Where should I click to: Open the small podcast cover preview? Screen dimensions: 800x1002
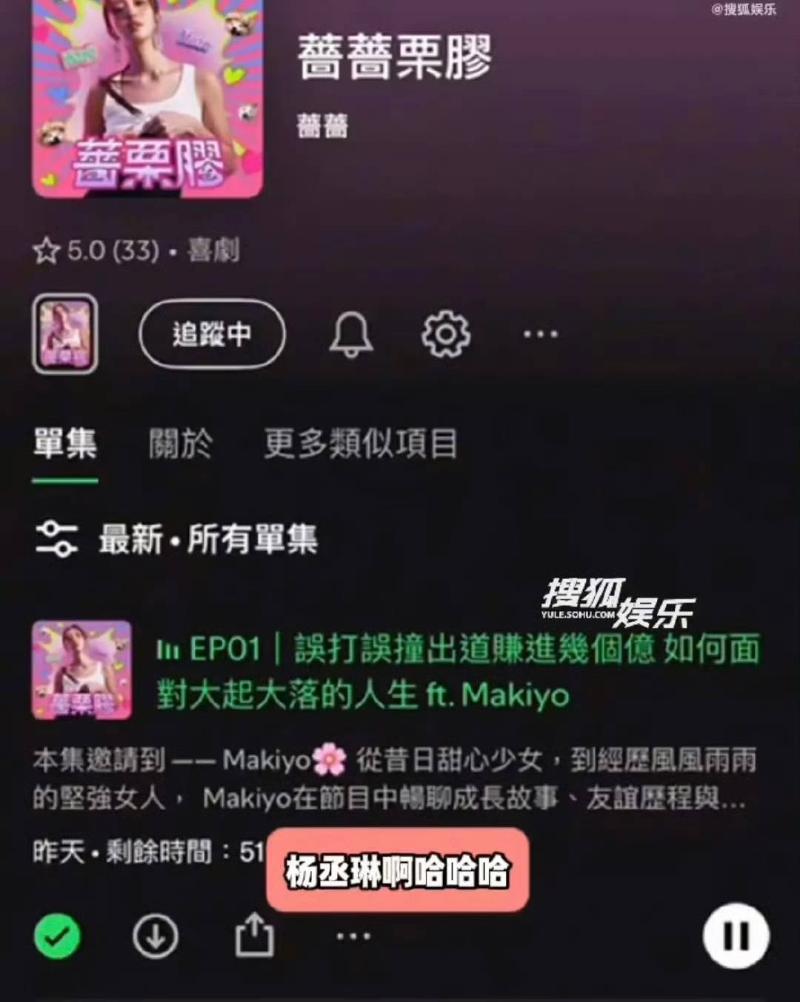[65, 334]
